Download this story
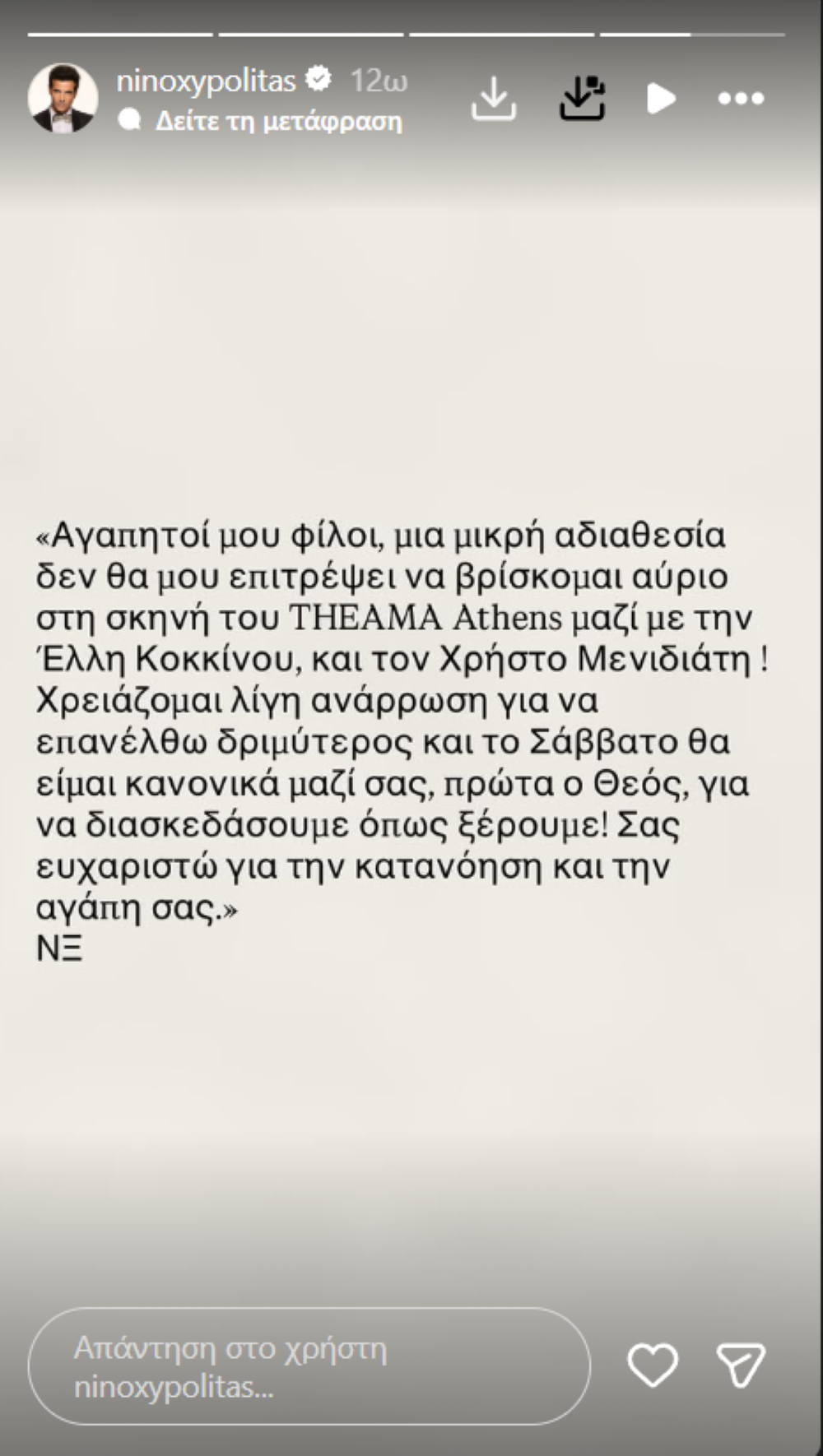 [494, 99]
